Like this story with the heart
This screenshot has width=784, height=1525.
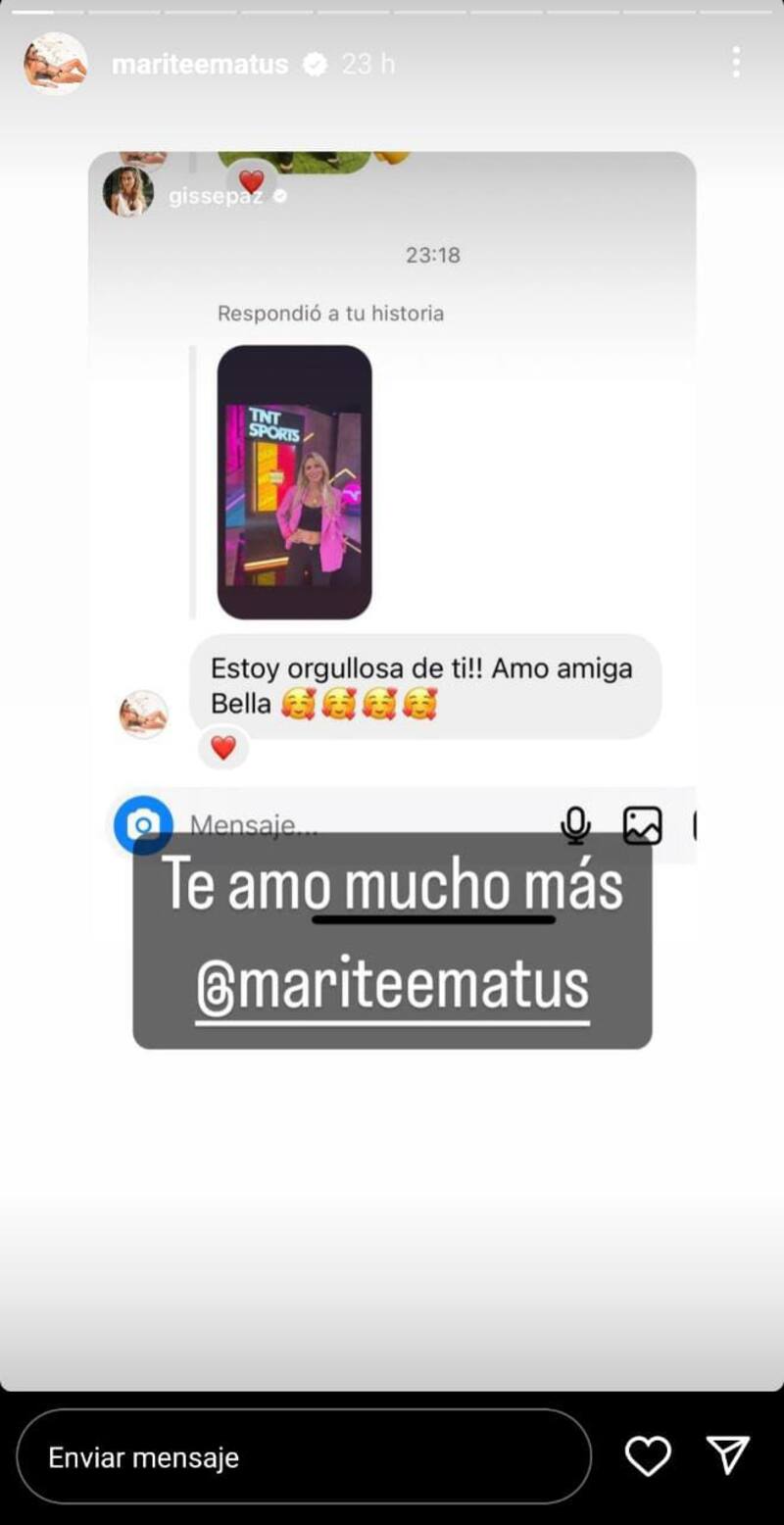point(648,1456)
